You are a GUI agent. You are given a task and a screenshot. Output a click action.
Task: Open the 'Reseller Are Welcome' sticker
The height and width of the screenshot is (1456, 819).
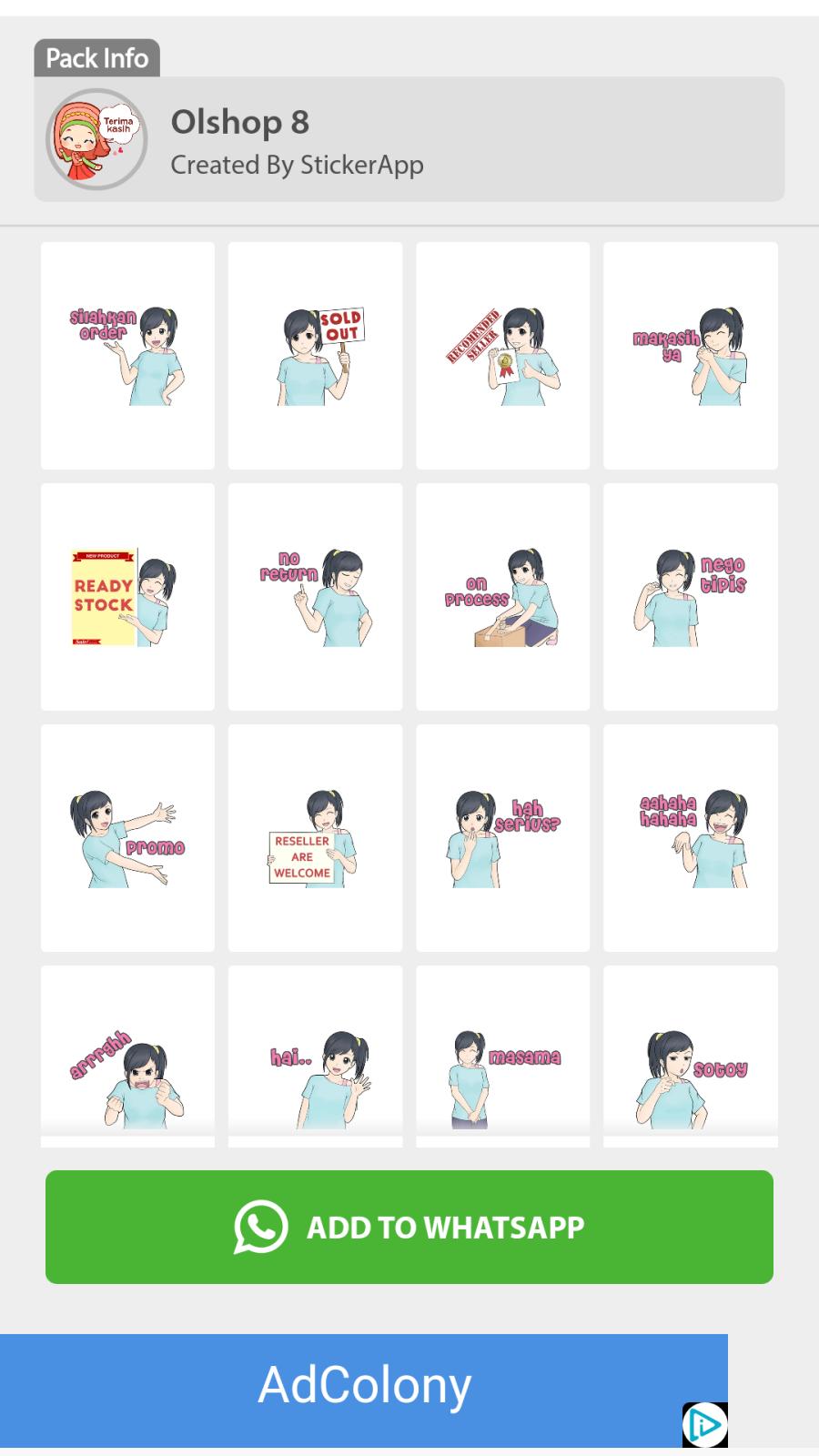pyautogui.click(x=315, y=838)
